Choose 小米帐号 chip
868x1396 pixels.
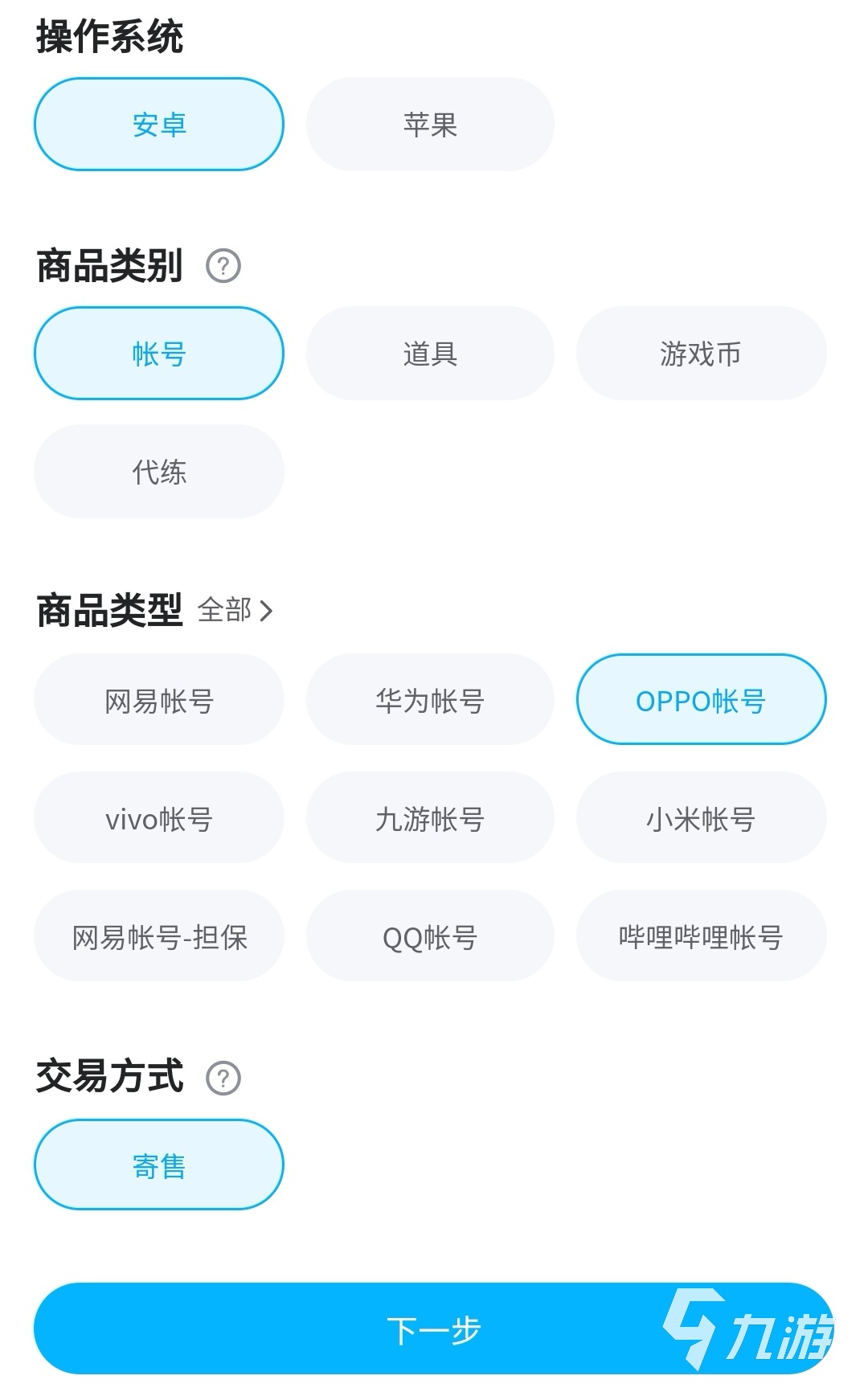pyautogui.click(x=701, y=819)
